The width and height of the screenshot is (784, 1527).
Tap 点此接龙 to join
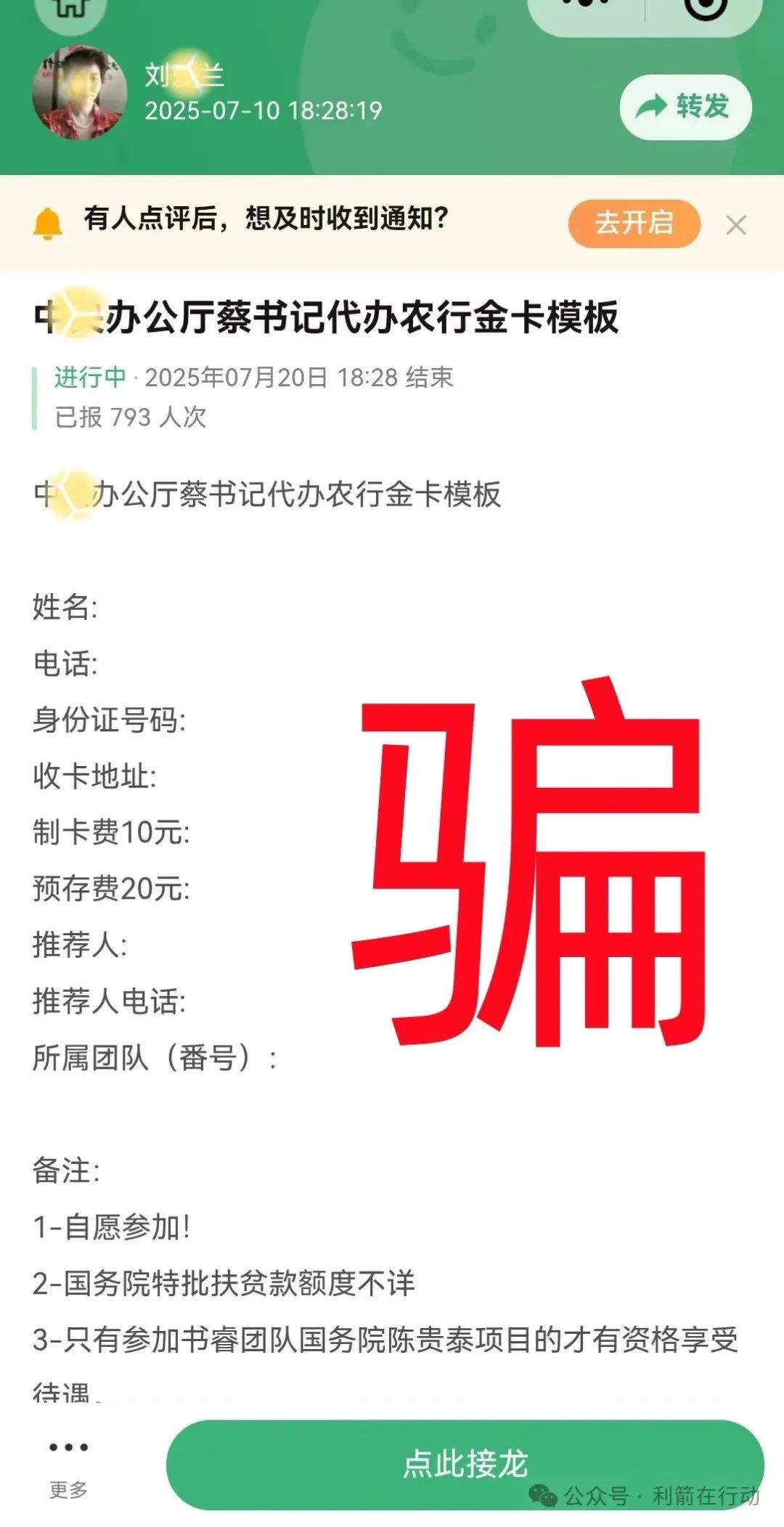465,1464
